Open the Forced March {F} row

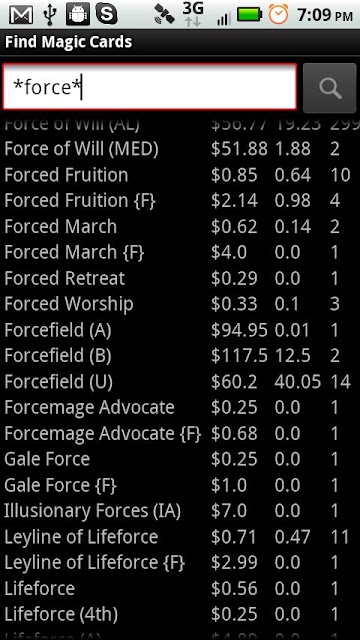[180, 252]
